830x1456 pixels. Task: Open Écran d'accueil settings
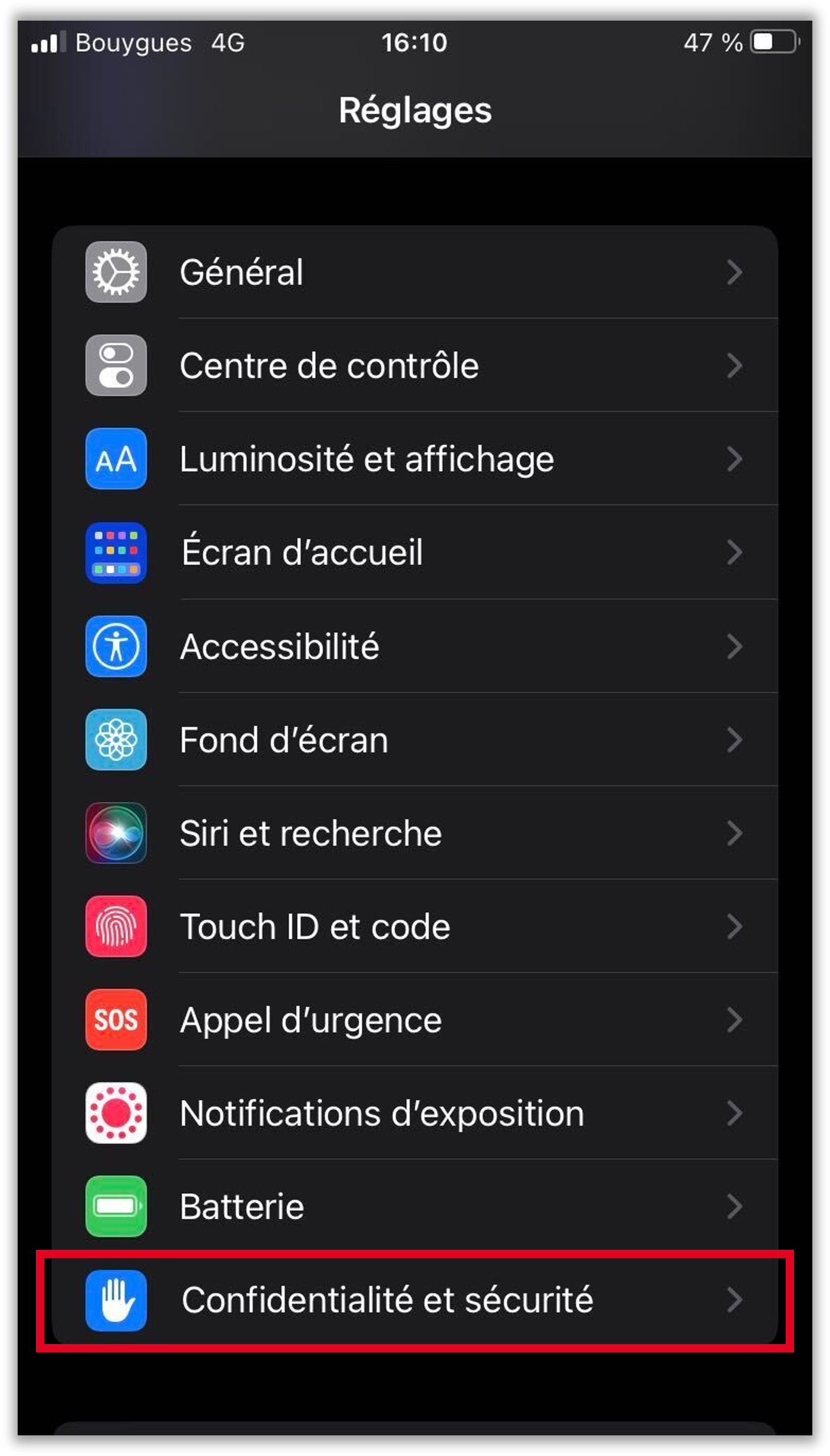coord(415,552)
